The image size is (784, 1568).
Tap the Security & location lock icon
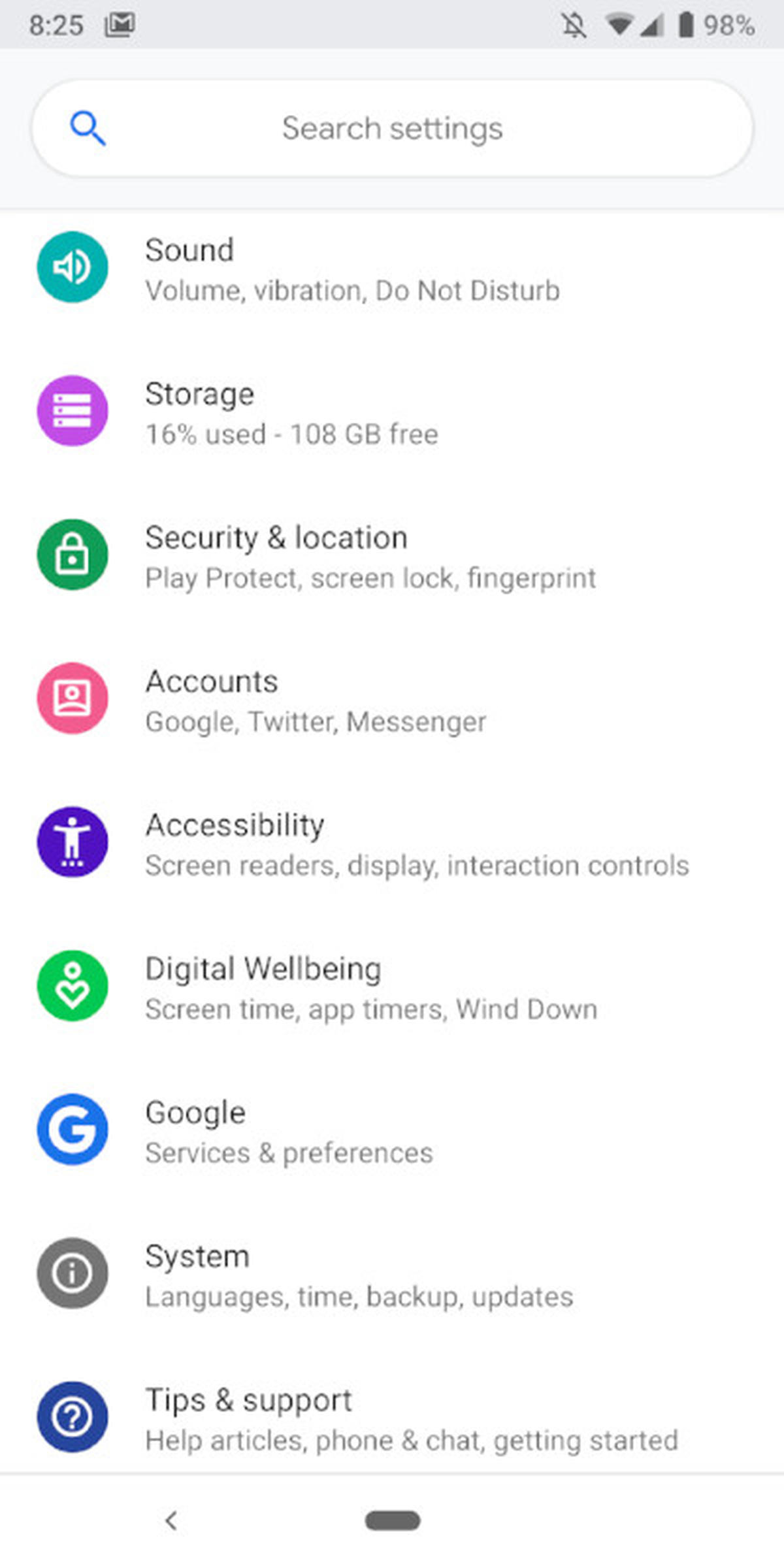pos(72,553)
